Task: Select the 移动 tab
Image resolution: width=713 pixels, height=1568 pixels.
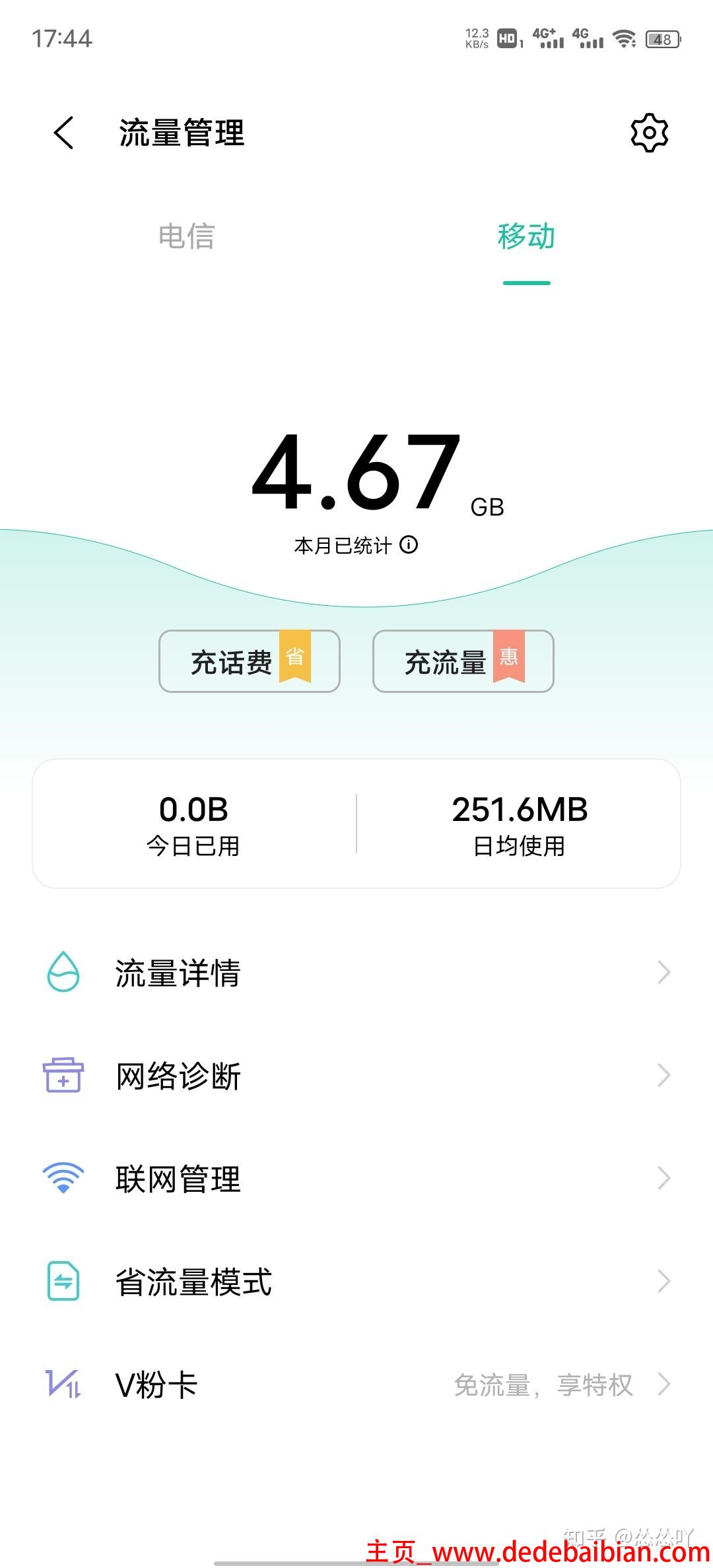Action: click(526, 236)
